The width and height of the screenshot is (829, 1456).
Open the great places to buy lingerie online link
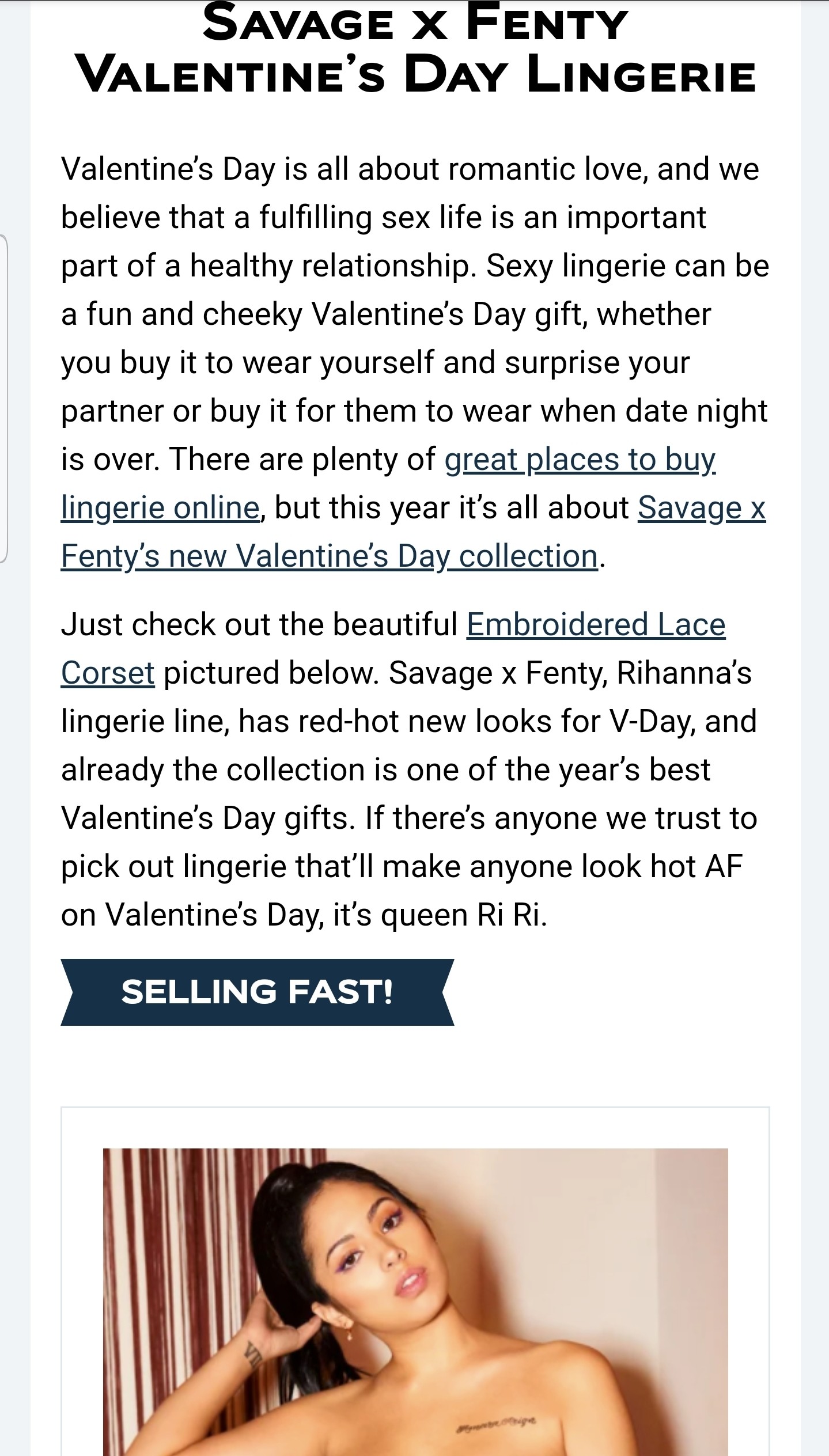580,460
